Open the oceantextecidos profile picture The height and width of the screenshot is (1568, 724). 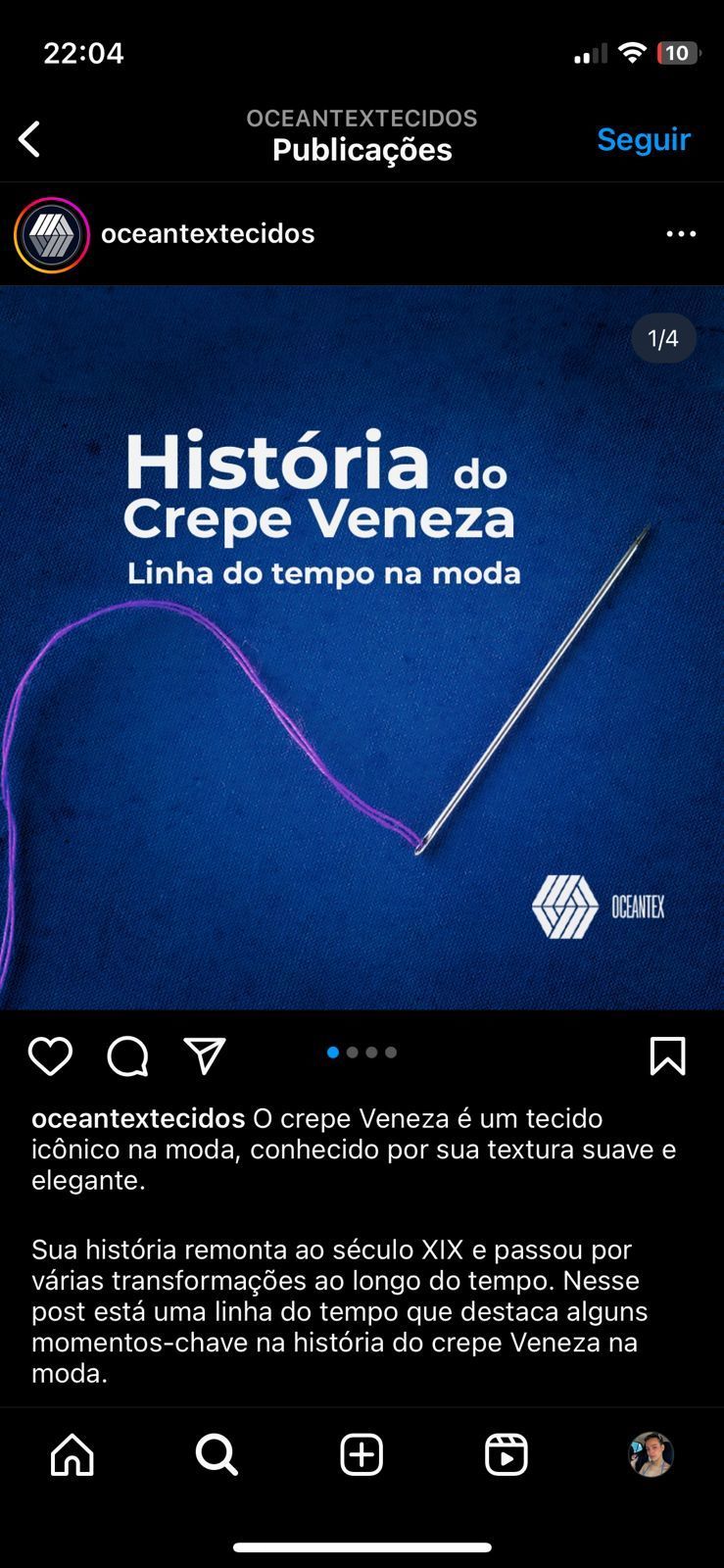coord(52,234)
